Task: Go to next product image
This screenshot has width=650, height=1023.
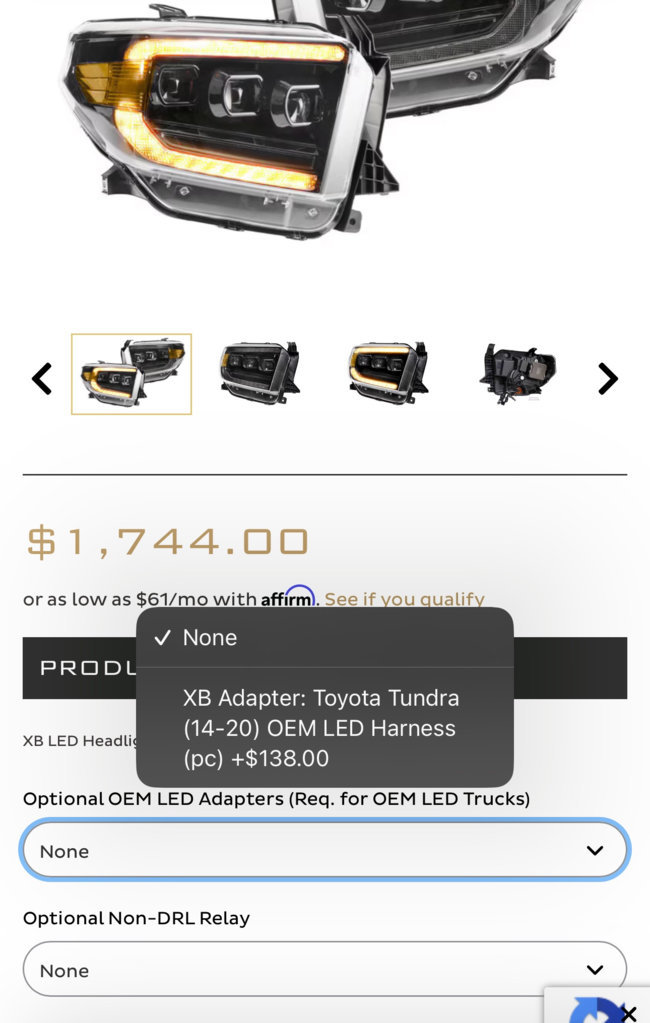Action: (607, 378)
